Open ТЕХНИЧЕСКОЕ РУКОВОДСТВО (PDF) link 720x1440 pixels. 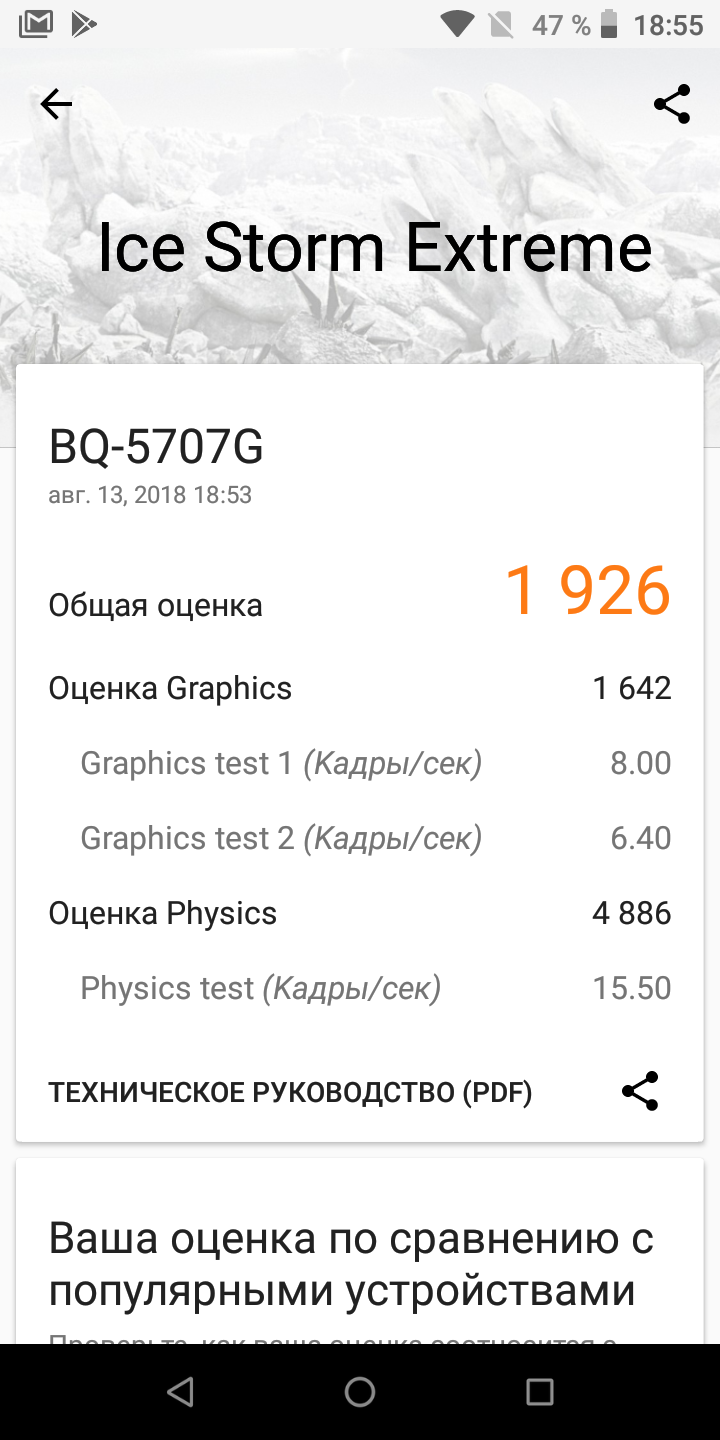(290, 1093)
